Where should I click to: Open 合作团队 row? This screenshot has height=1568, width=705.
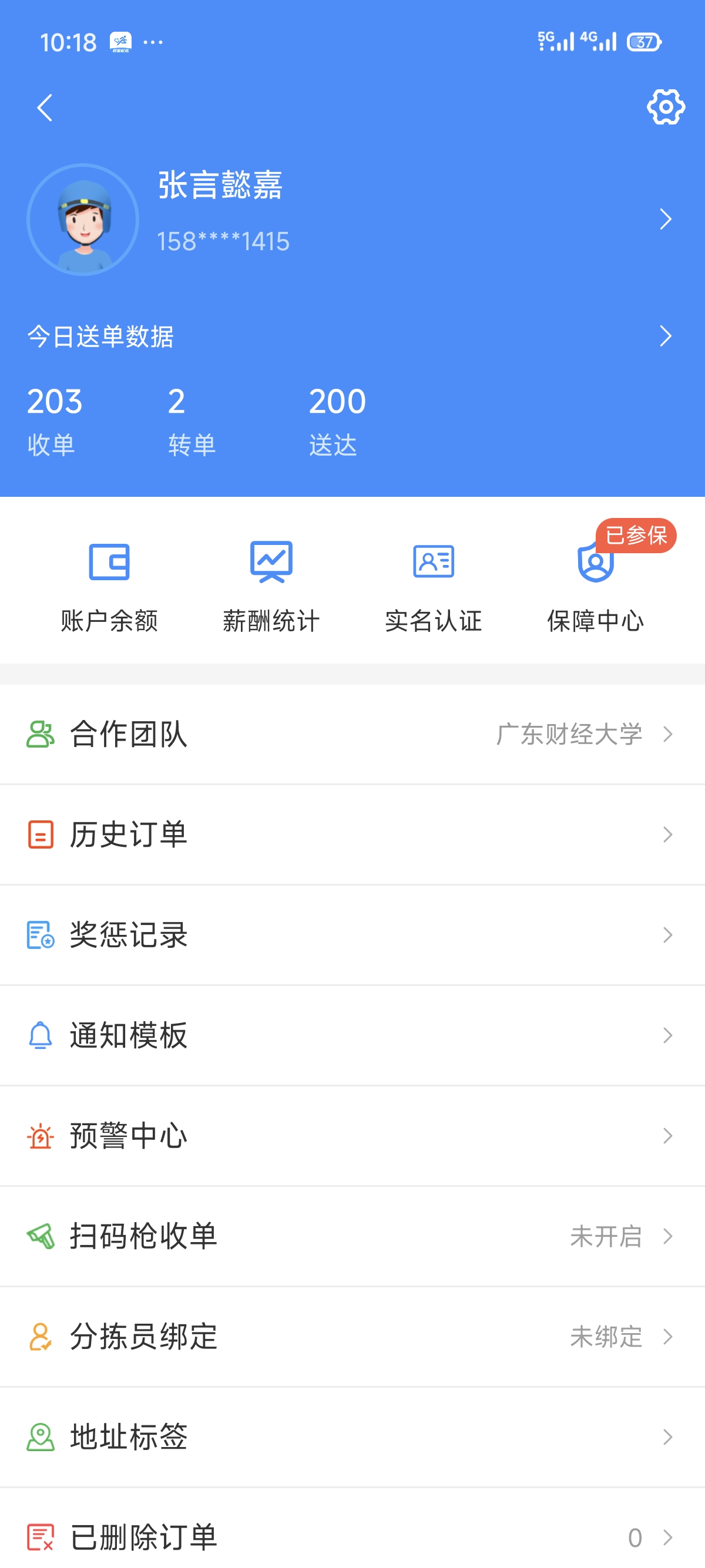(x=352, y=734)
